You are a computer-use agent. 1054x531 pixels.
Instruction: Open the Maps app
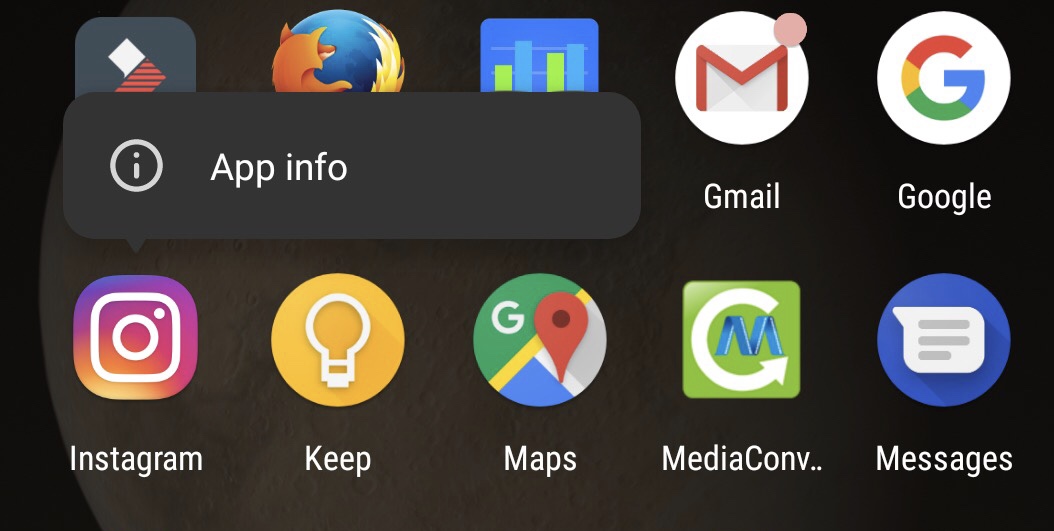click(x=540, y=340)
